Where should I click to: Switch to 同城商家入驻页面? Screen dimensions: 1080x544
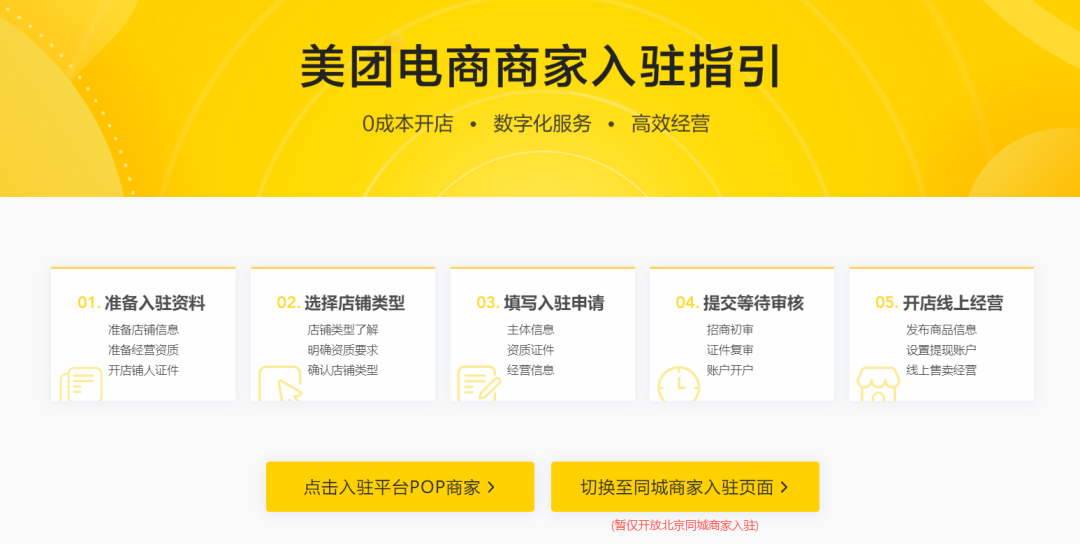pos(684,487)
